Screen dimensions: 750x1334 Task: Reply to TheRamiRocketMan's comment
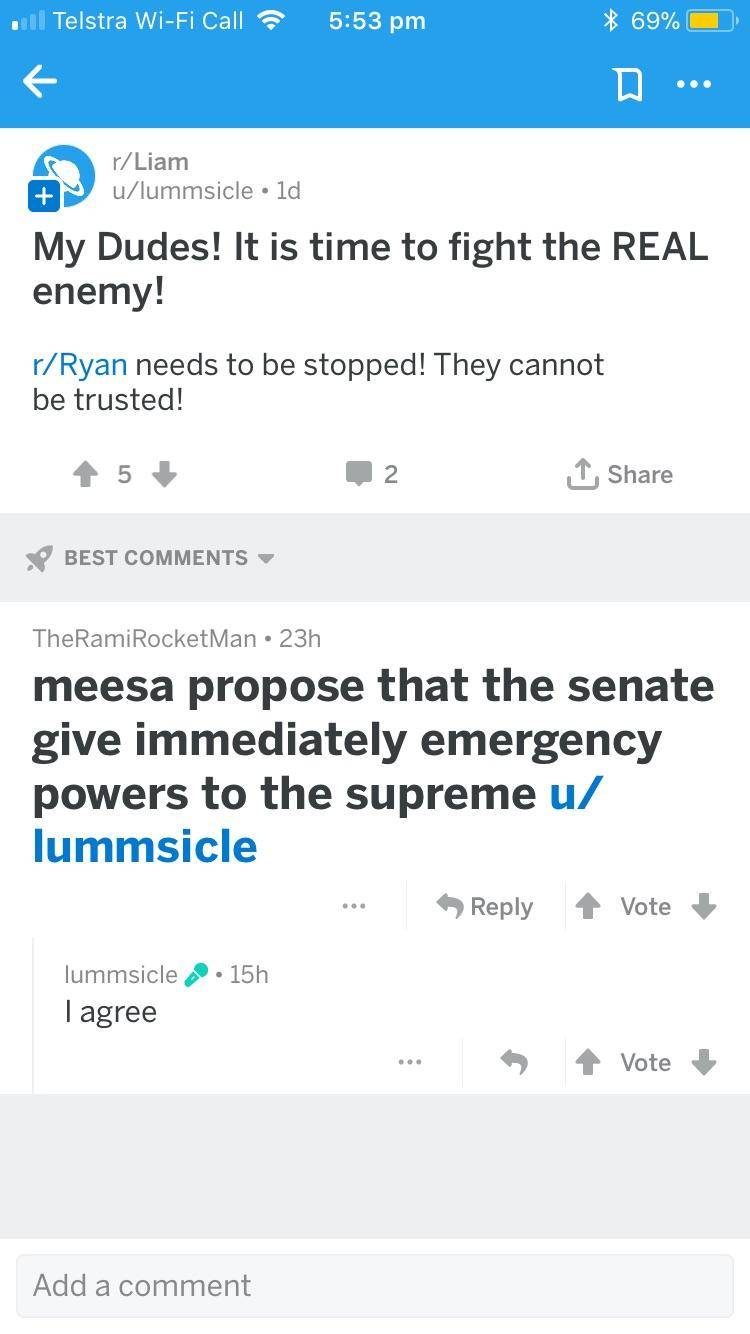click(489, 906)
